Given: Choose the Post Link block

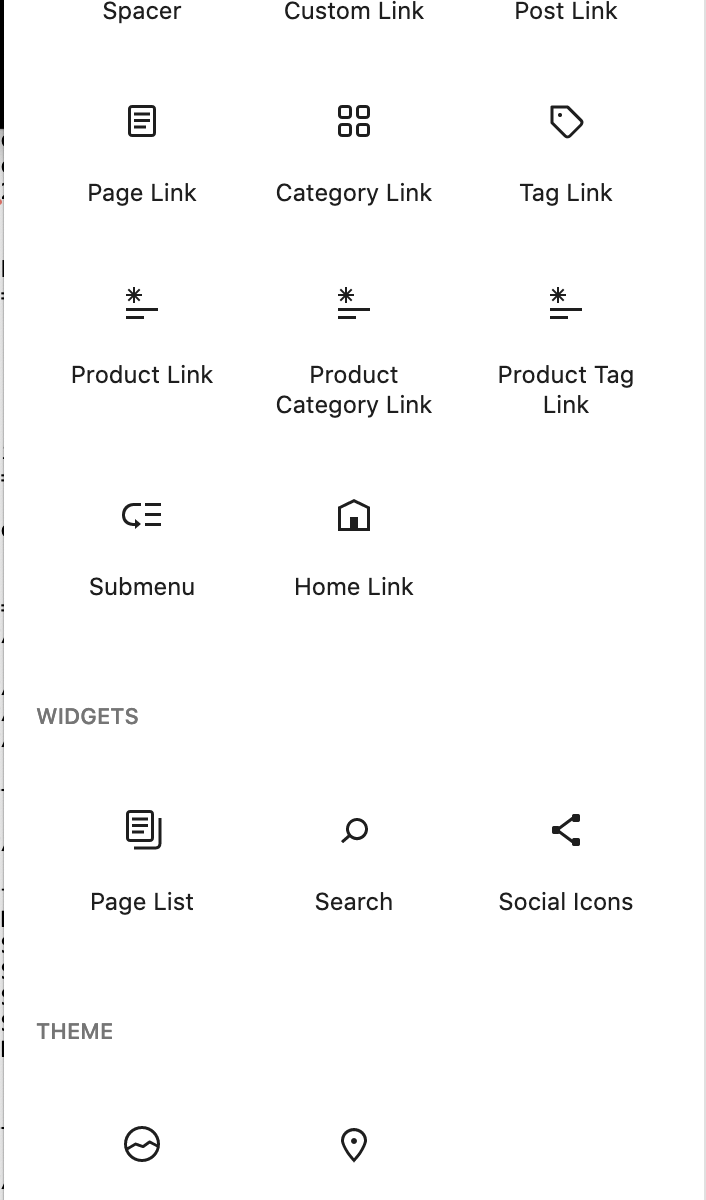Looking at the screenshot, I should tap(566, 12).
